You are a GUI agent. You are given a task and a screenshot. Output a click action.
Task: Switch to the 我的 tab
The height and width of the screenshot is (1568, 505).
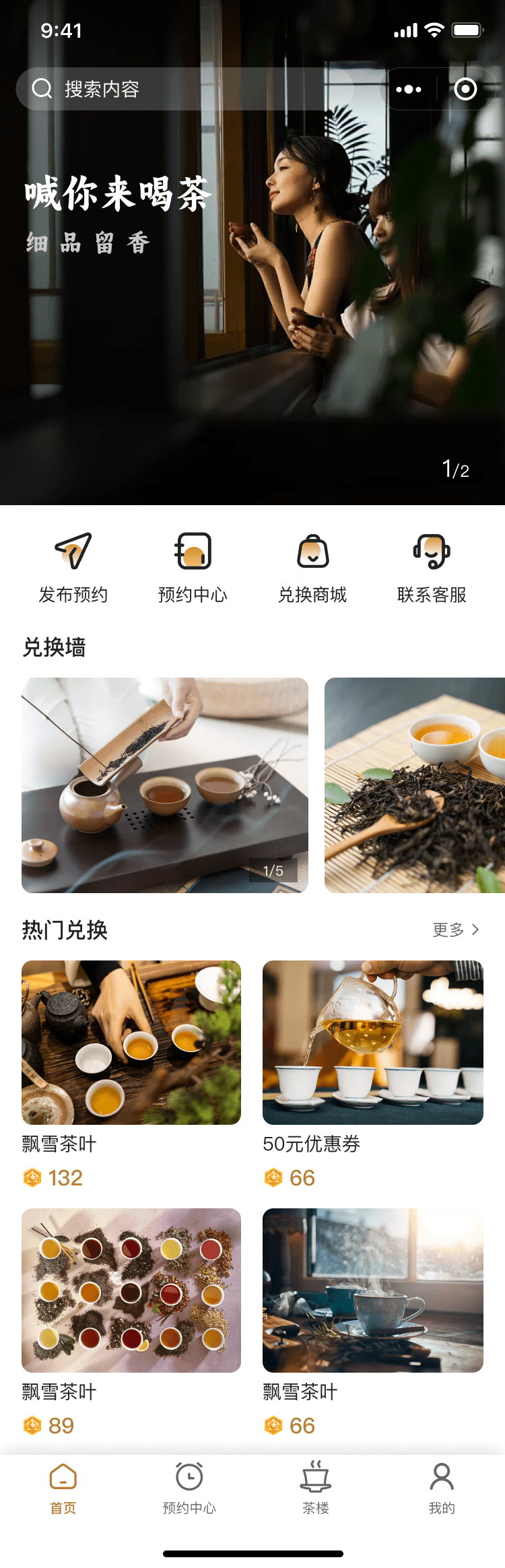coord(442,1489)
